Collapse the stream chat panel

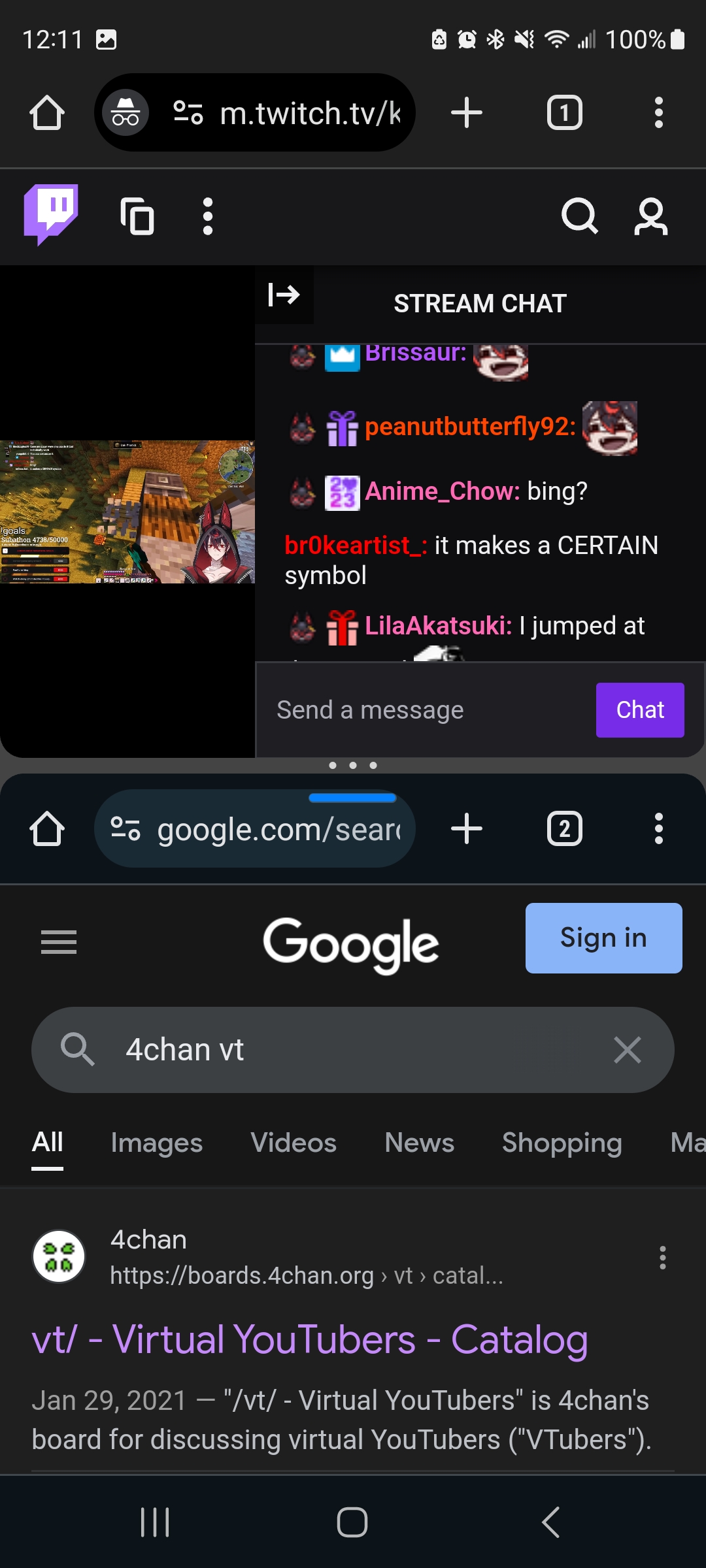click(x=284, y=295)
